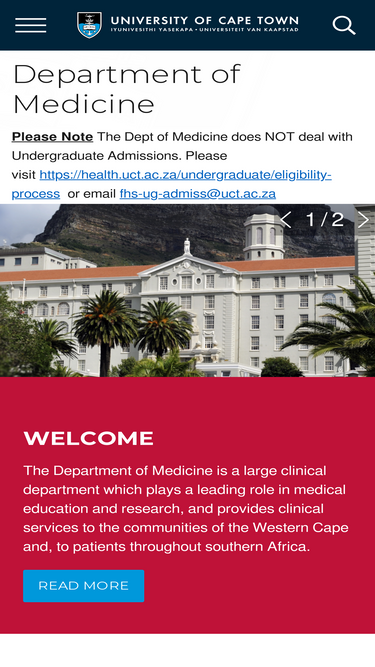Viewport: 375px width, 667px height.
Task: Email fhs-ug-admiss@uct.ac.za
Action: tap(198, 194)
